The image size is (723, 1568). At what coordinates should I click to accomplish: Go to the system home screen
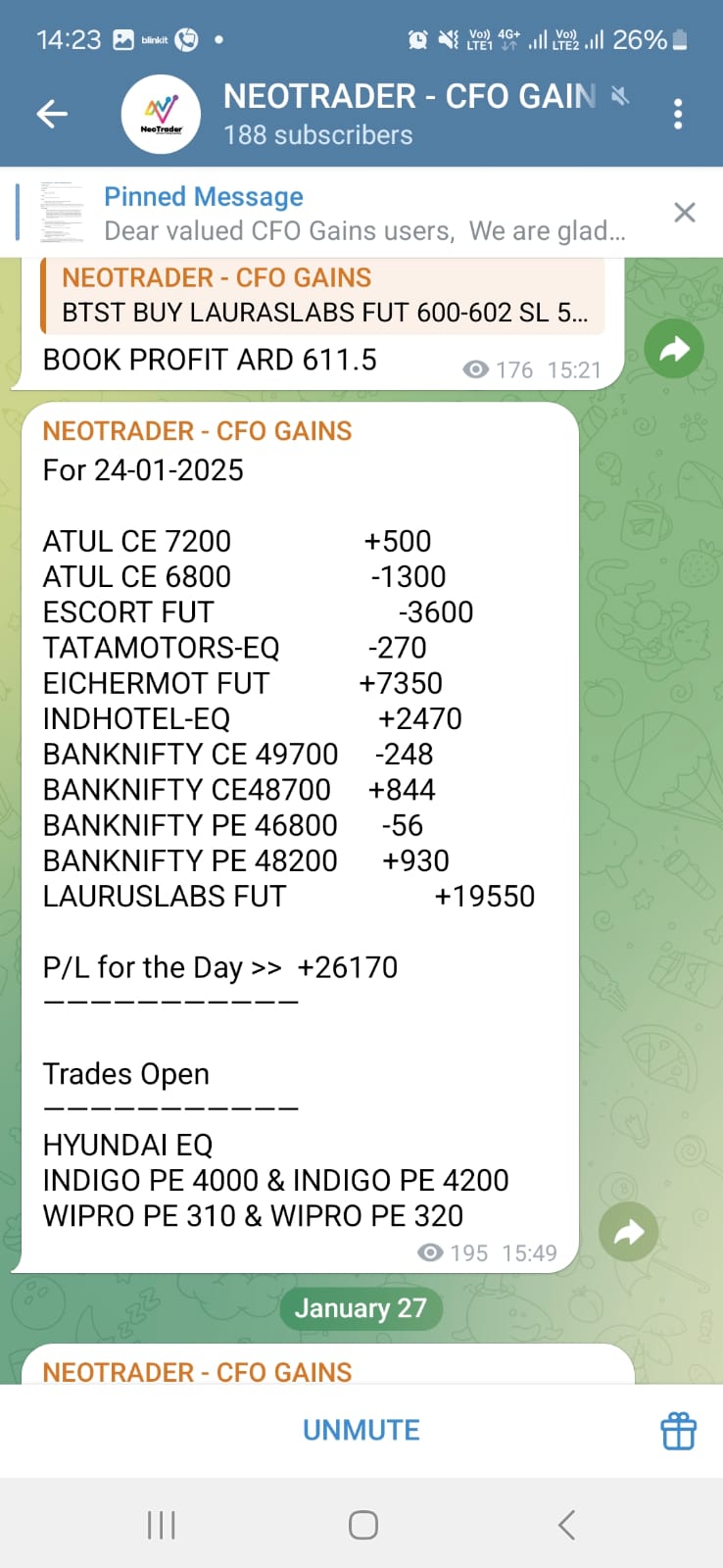tap(362, 1525)
